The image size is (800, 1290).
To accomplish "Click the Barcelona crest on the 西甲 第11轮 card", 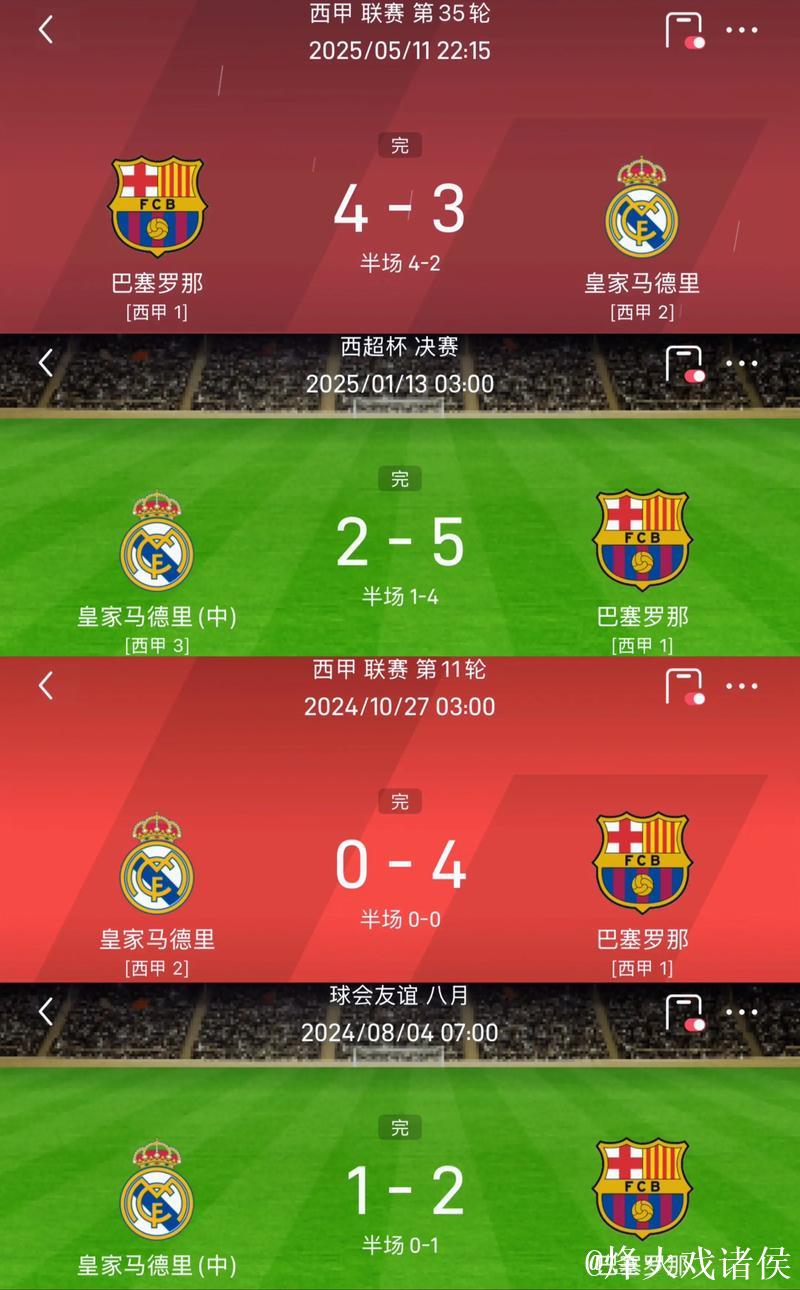I will tap(641, 860).
